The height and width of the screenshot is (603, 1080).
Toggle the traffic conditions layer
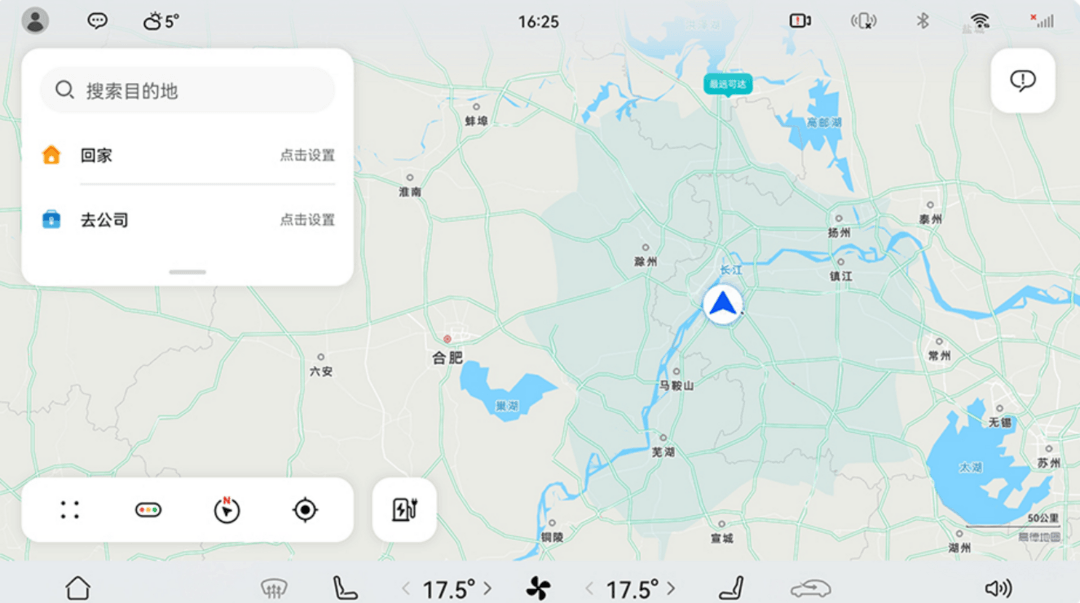[148, 510]
